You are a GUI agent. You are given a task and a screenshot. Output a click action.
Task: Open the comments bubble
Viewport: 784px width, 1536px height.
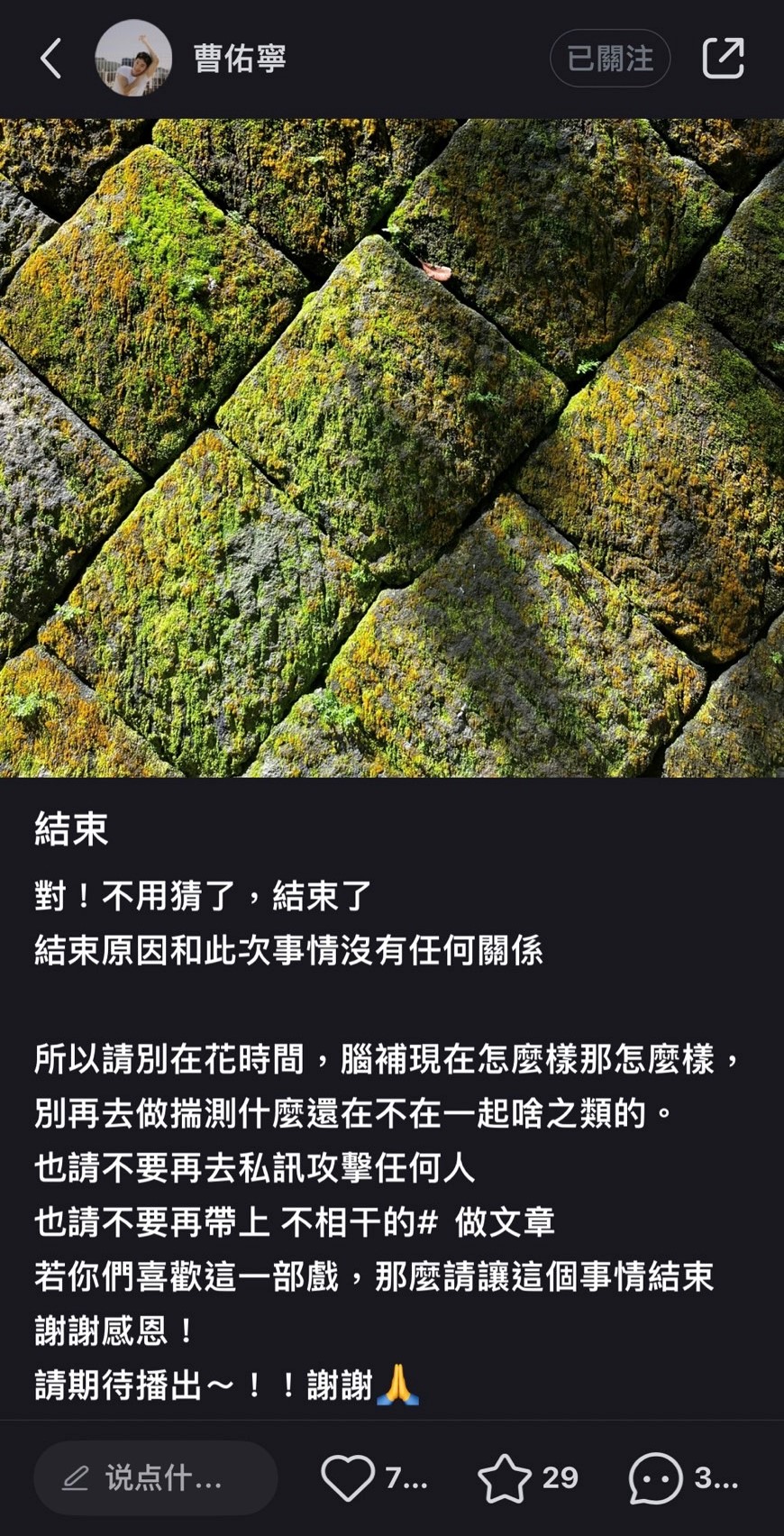click(x=655, y=1477)
